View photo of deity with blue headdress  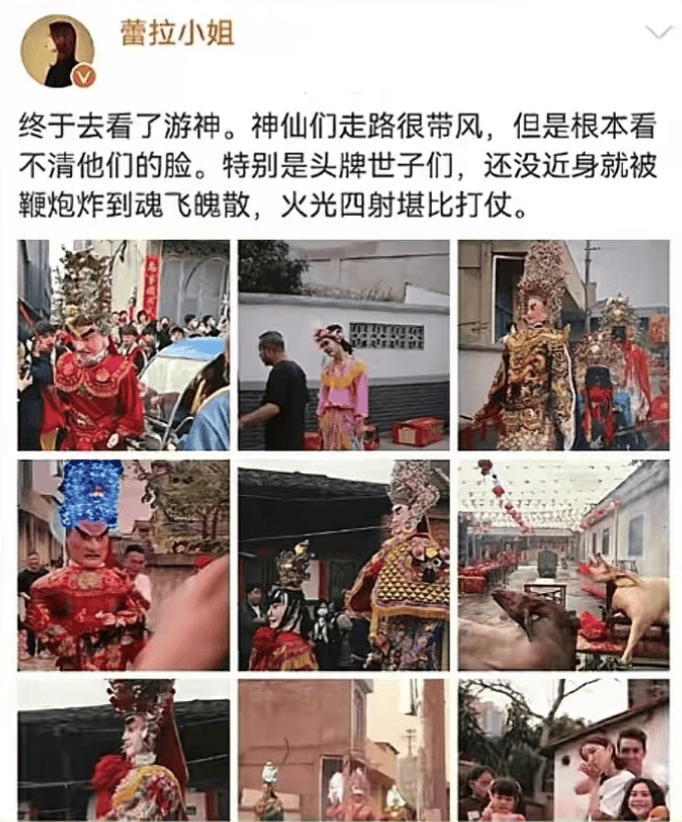coord(123,565)
